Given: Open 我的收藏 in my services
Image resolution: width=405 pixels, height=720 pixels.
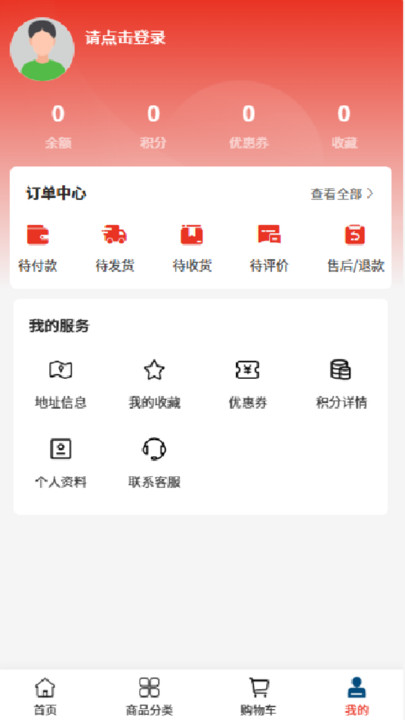Looking at the screenshot, I should tap(154, 385).
